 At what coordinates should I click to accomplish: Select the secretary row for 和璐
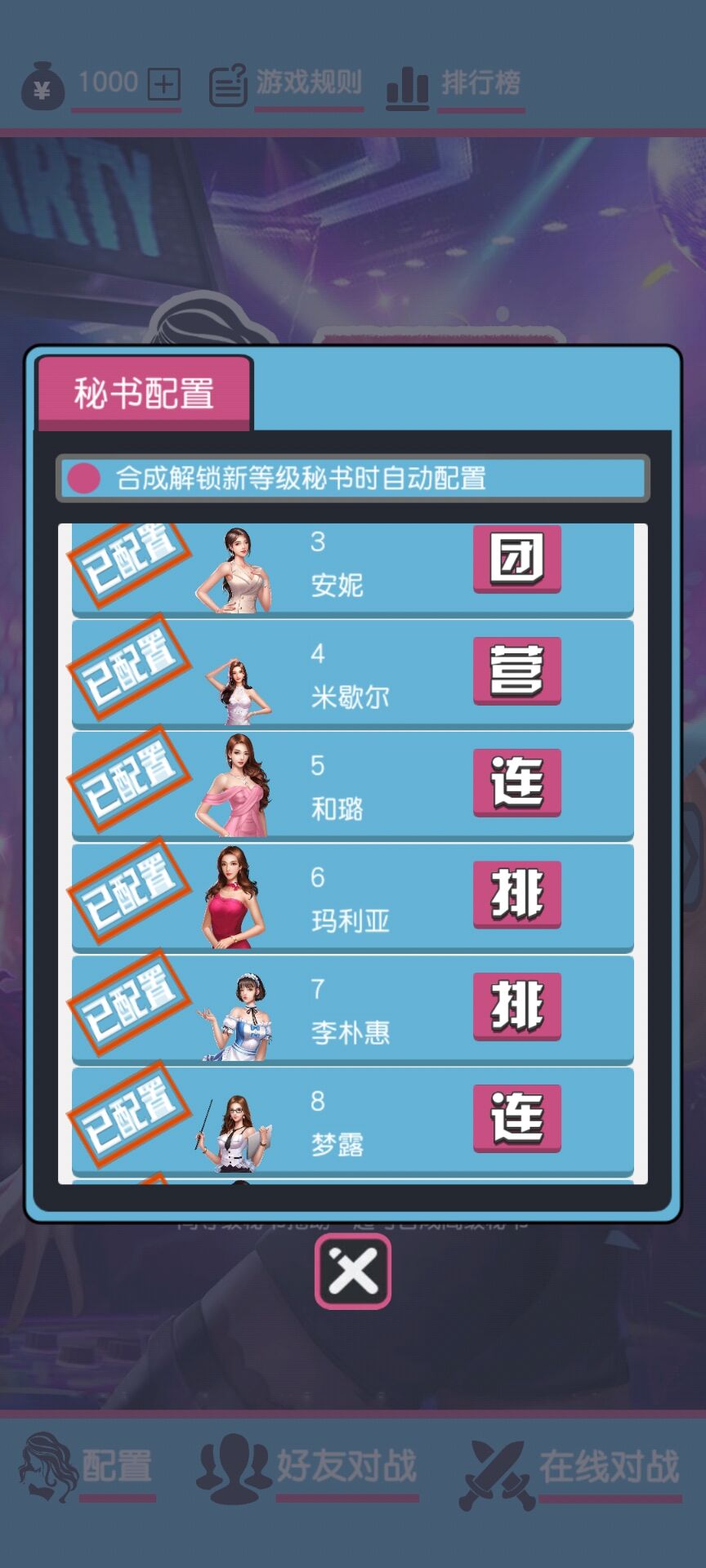[351, 784]
